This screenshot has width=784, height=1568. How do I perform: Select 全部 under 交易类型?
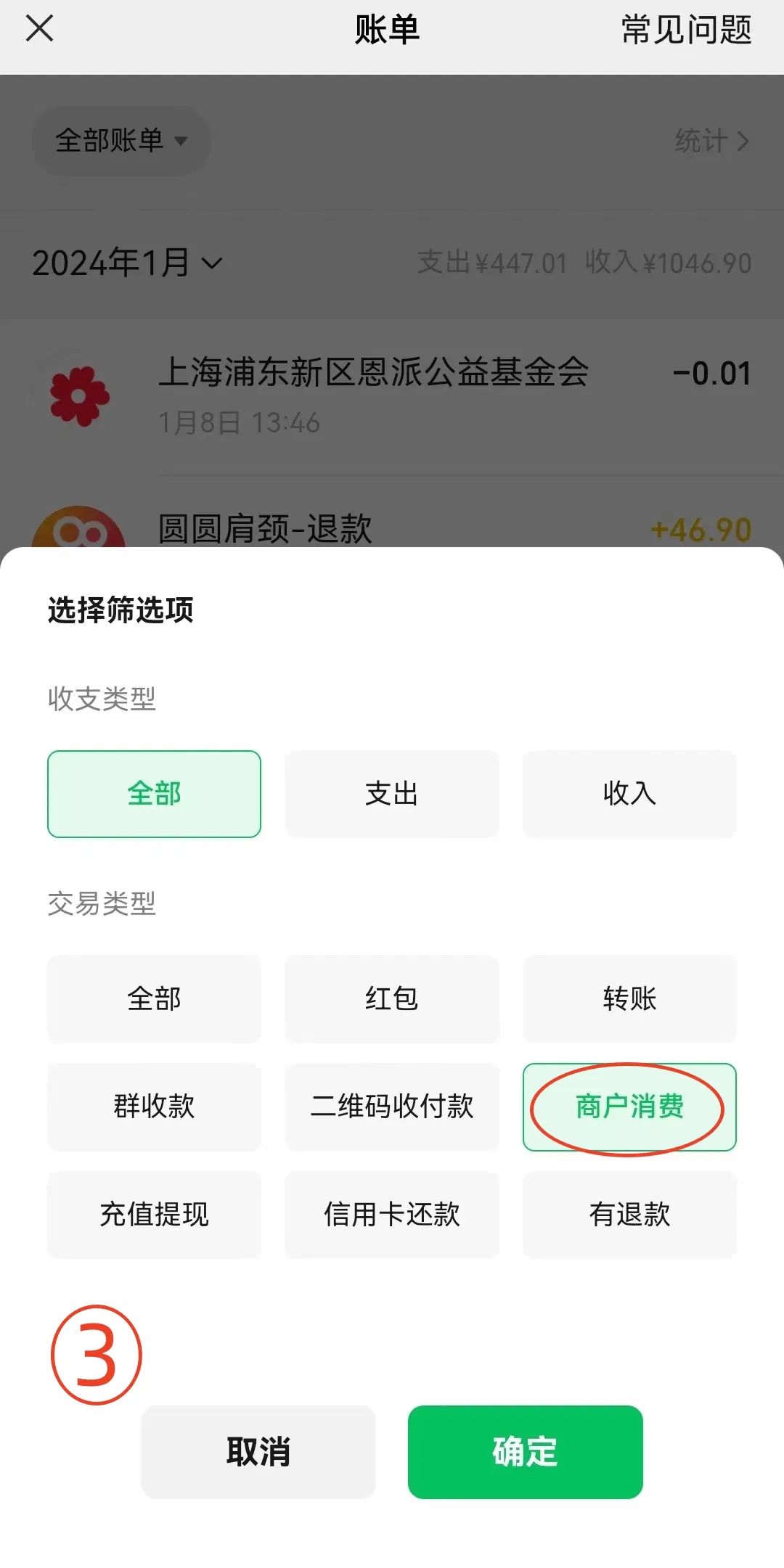154,999
